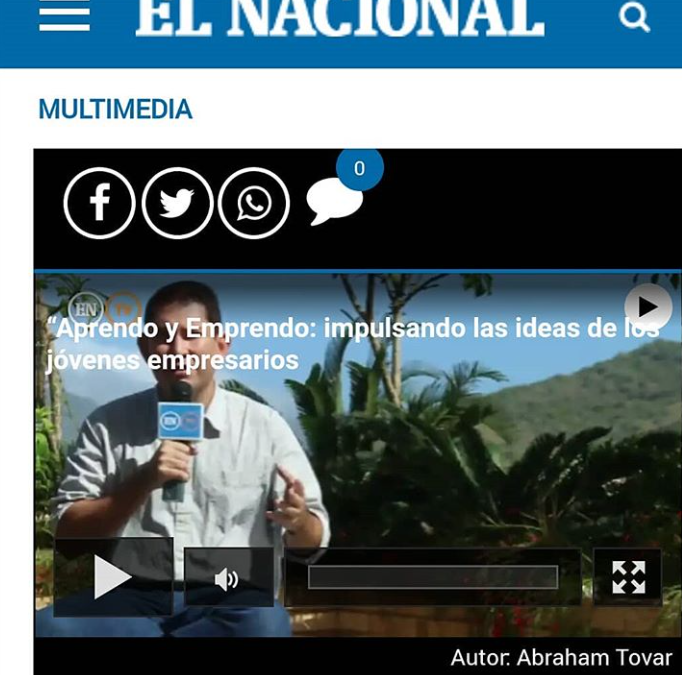Open the MULTIMEDIA section link
The height and width of the screenshot is (675, 682).
pos(115,109)
